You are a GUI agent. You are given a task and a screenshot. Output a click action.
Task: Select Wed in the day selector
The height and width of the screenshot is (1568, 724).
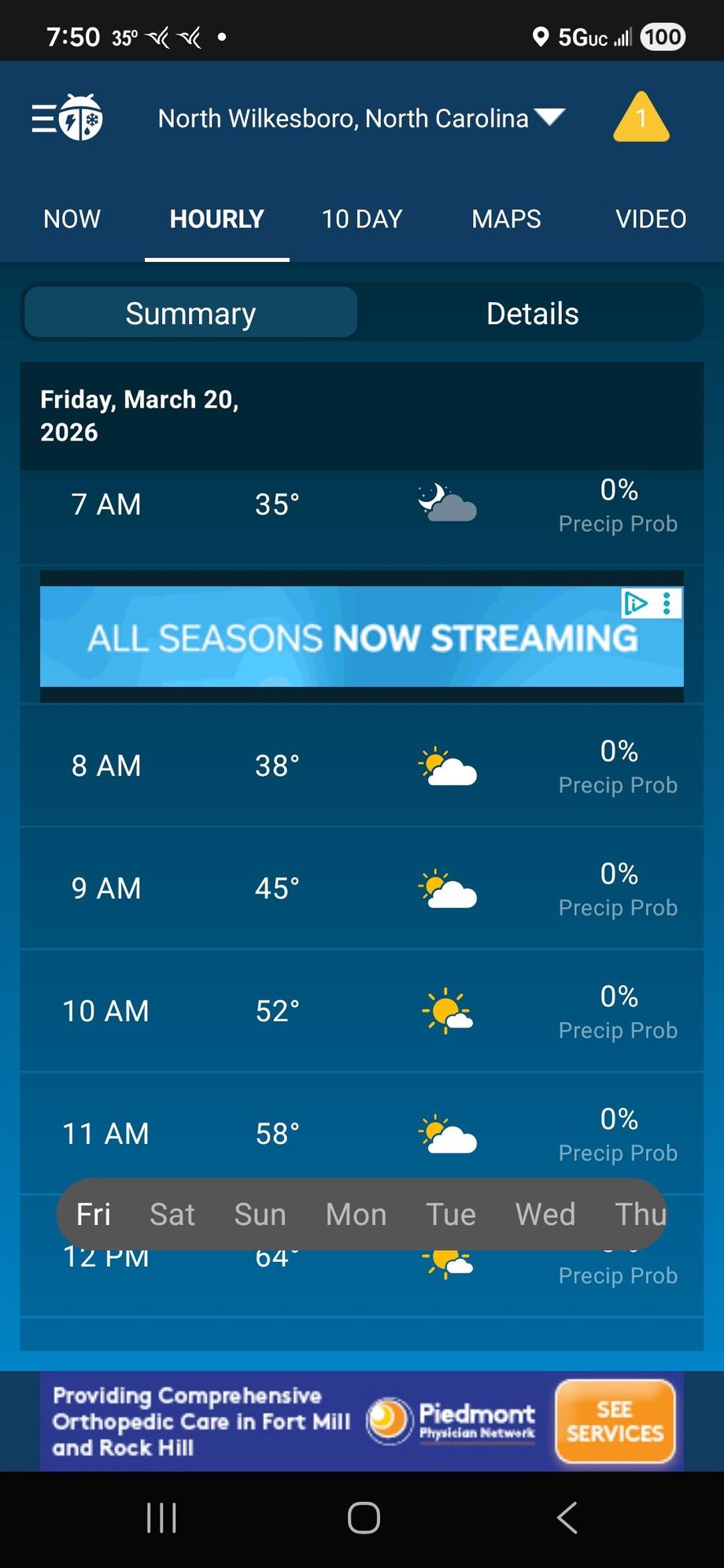coord(545,1214)
